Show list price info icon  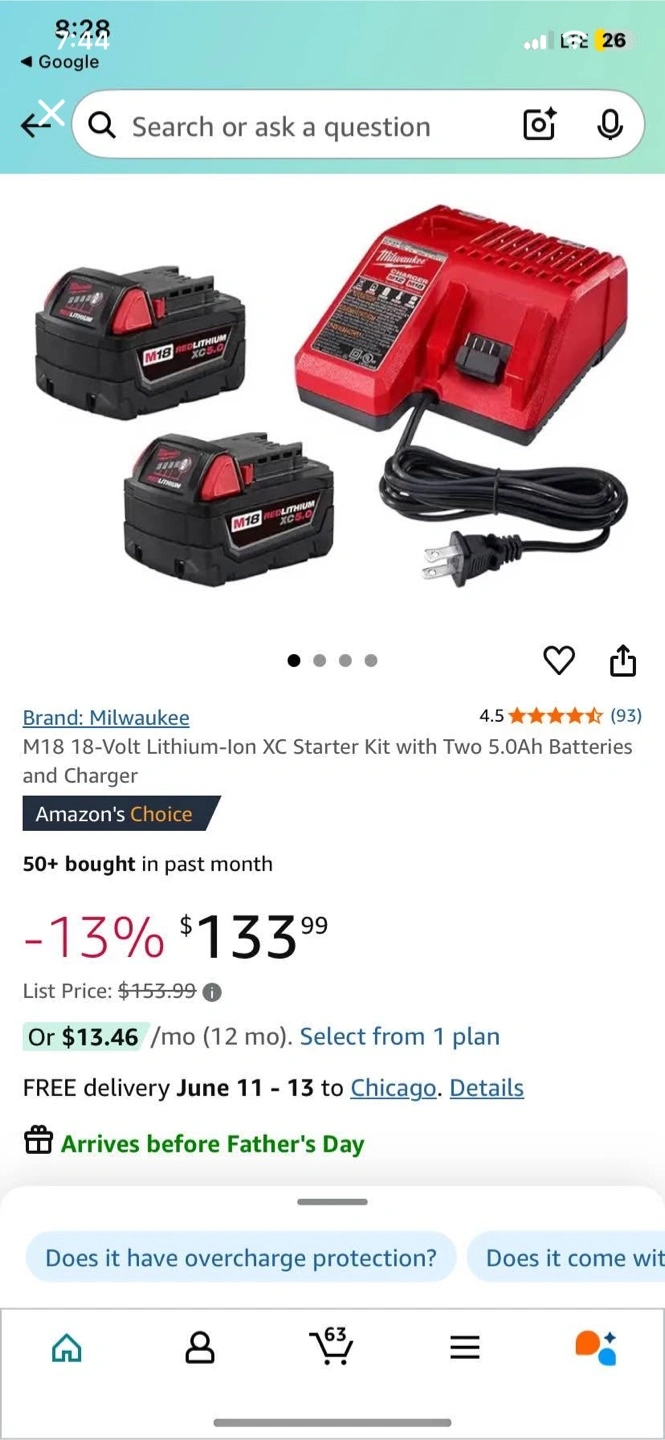(x=212, y=992)
